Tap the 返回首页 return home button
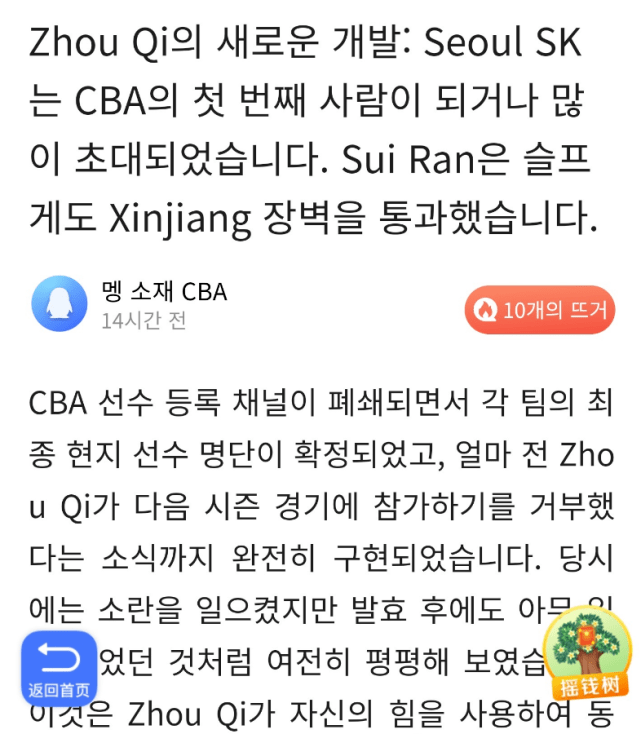 pyautogui.click(x=59, y=668)
